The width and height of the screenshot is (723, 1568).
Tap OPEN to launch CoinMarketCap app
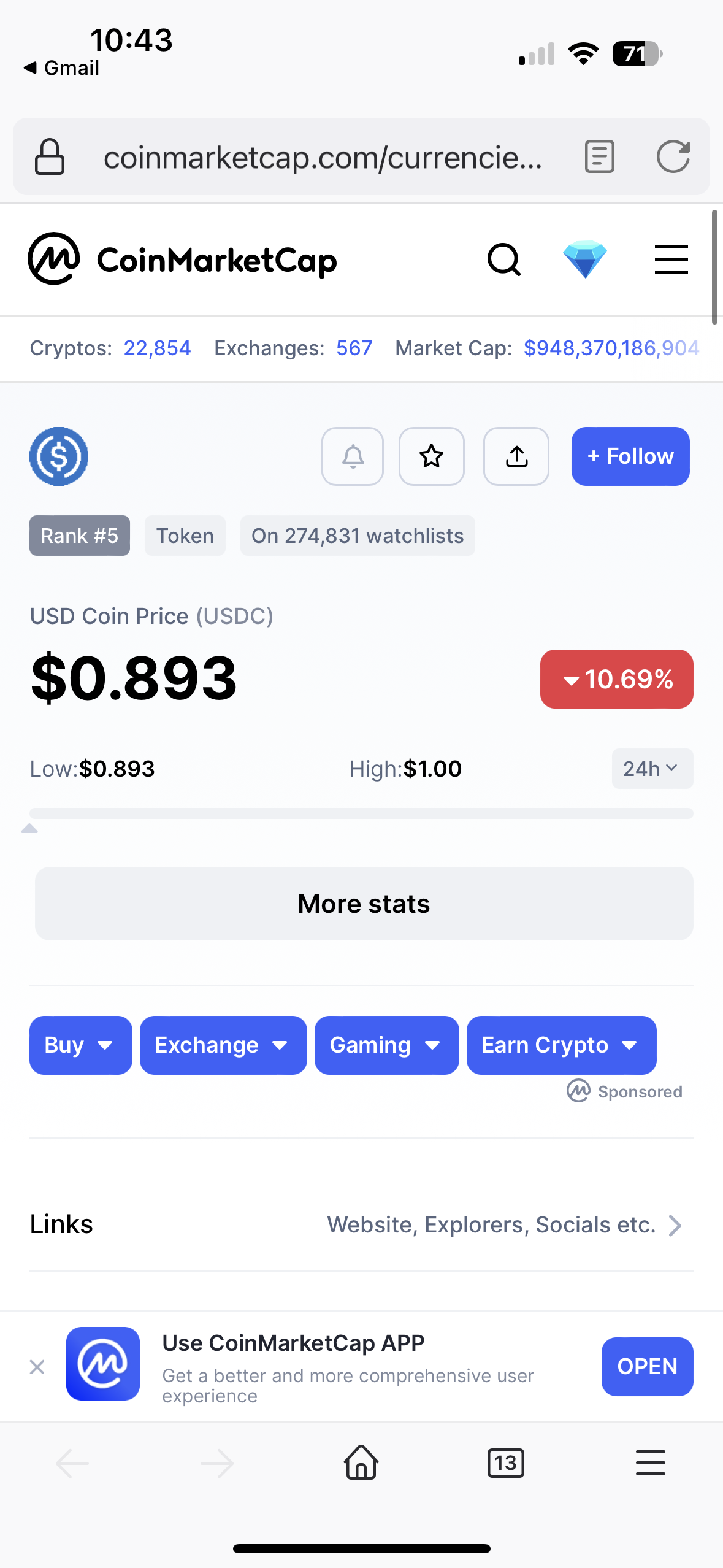[648, 1367]
